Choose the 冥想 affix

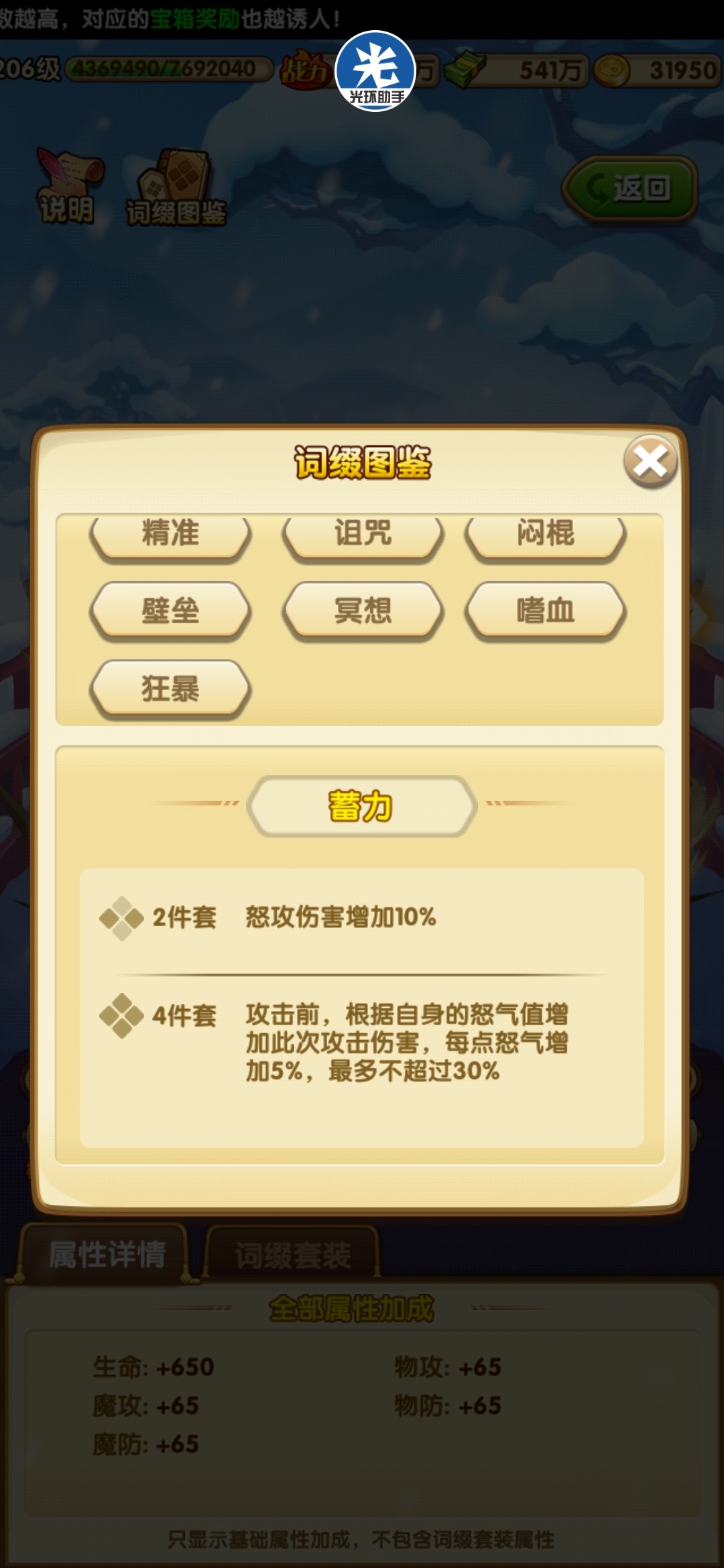click(363, 610)
